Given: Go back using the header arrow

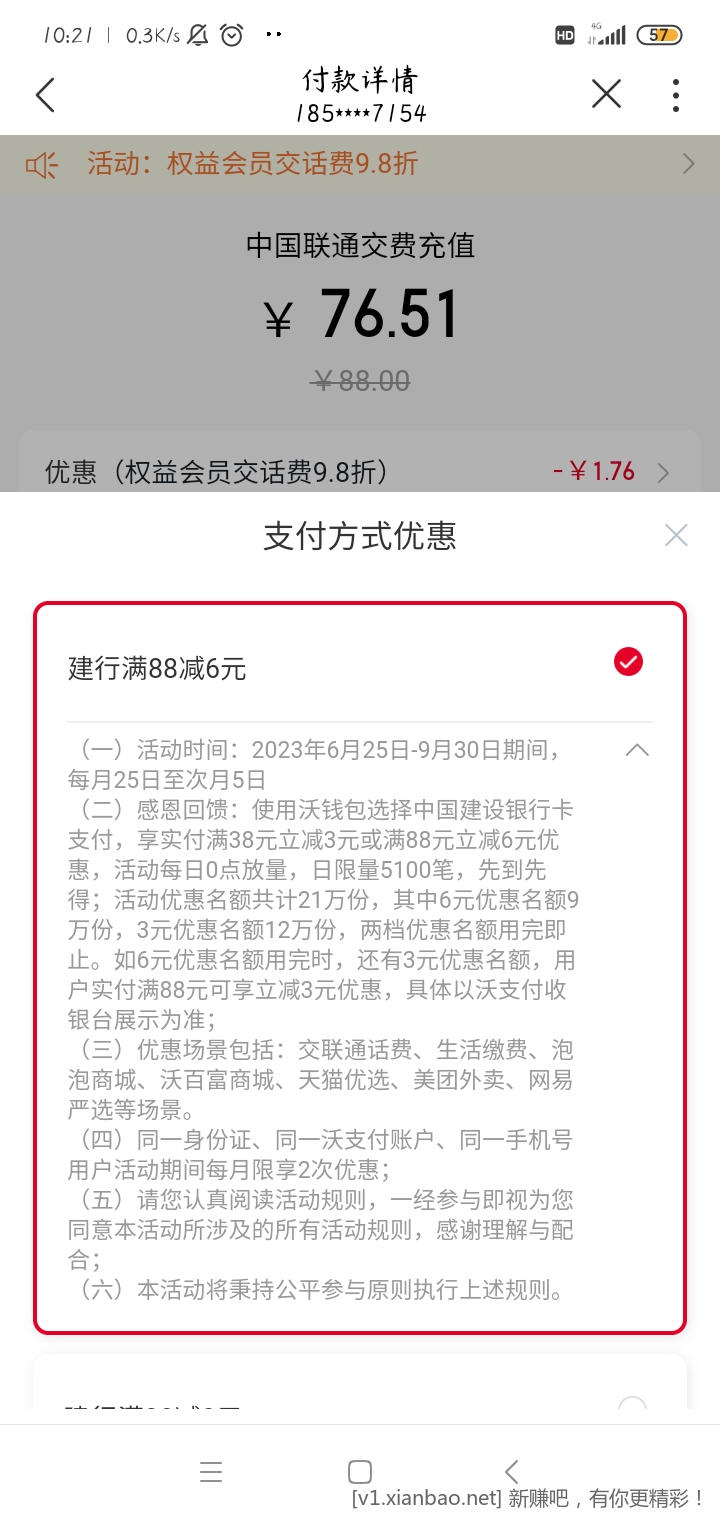Looking at the screenshot, I should click(45, 95).
